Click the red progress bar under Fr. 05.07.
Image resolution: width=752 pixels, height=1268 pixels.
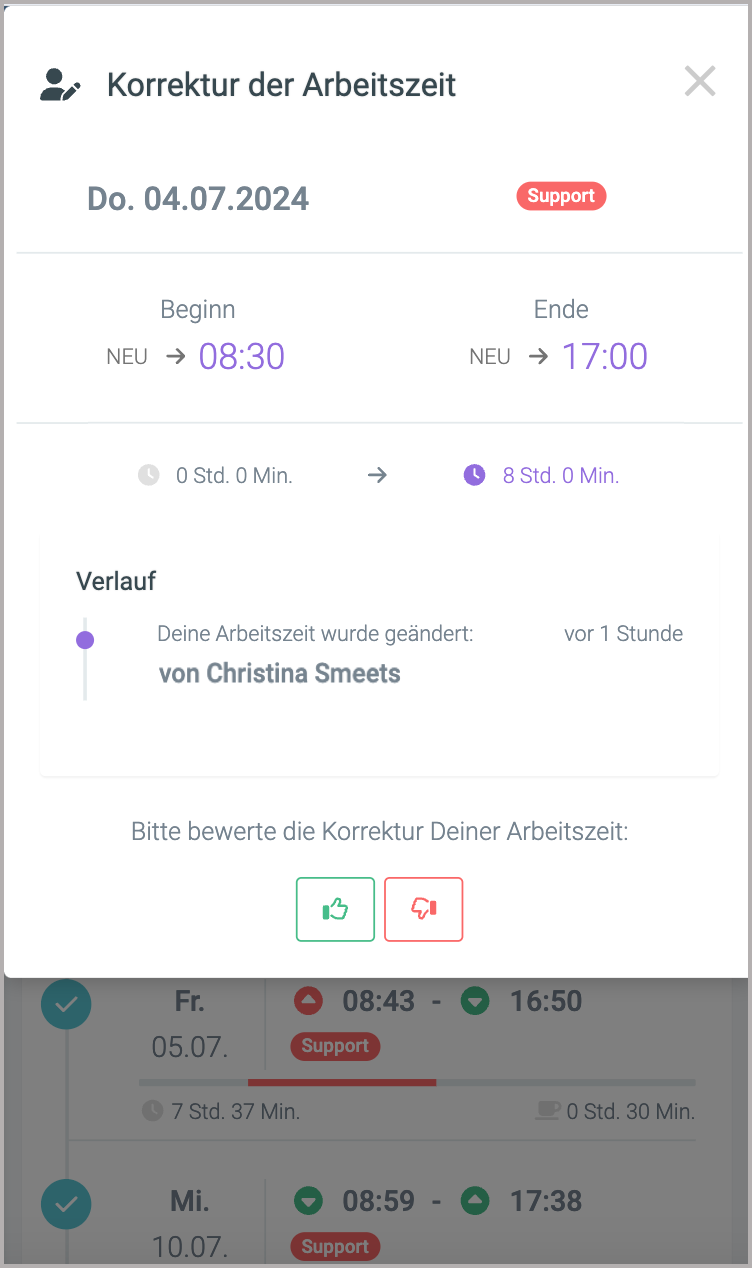click(x=342, y=1082)
